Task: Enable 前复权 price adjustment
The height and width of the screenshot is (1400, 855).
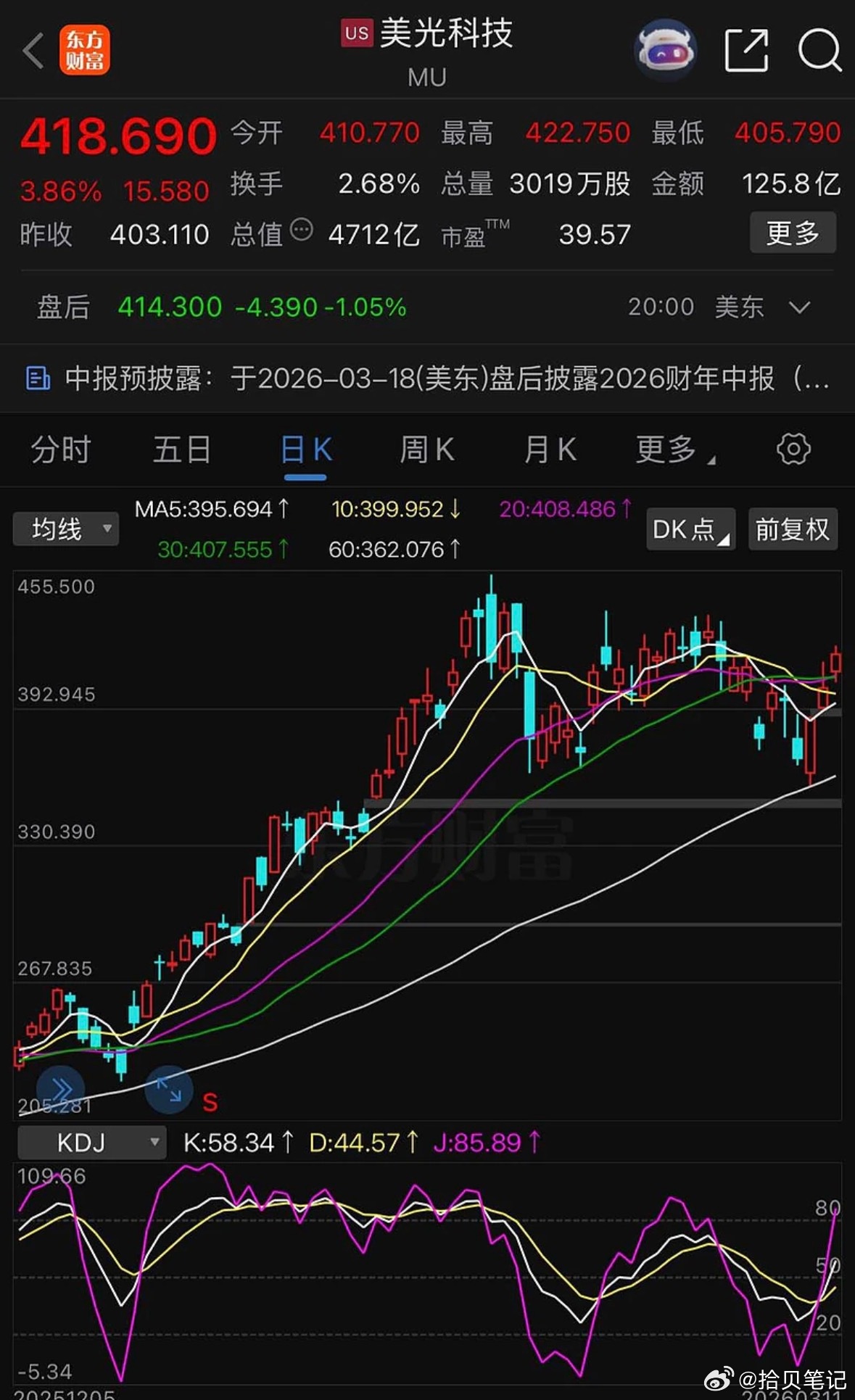Action: click(792, 529)
